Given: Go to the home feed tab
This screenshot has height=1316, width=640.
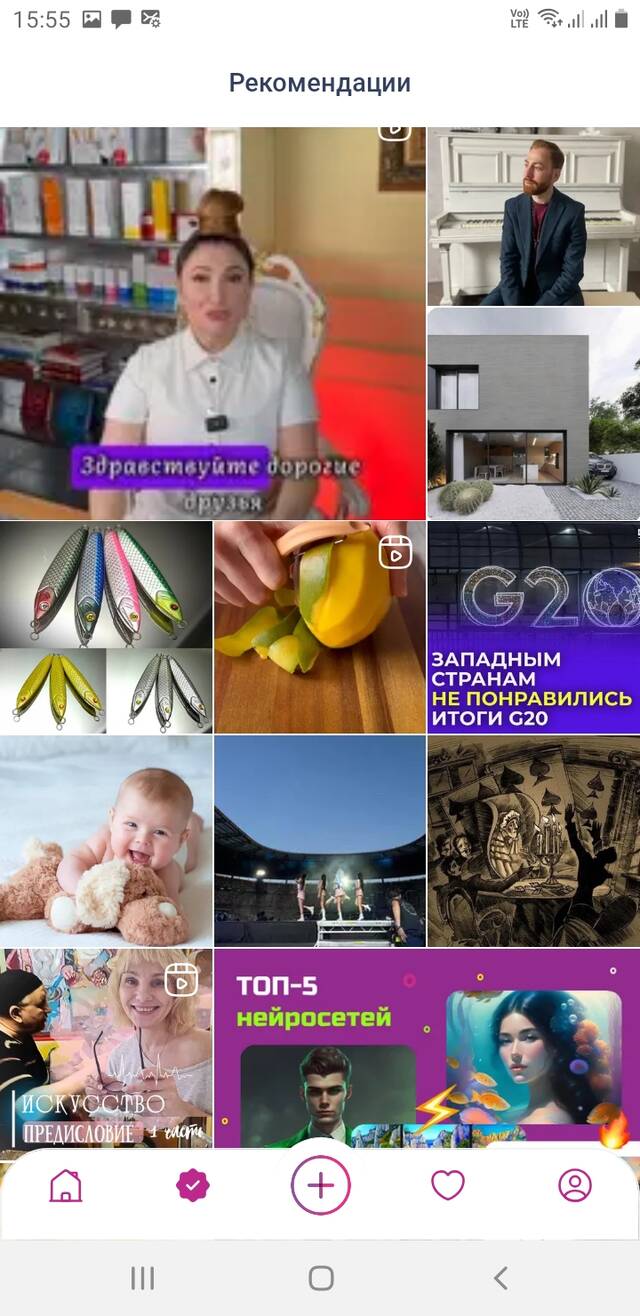Looking at the screenshot, I should [66, 1185].
